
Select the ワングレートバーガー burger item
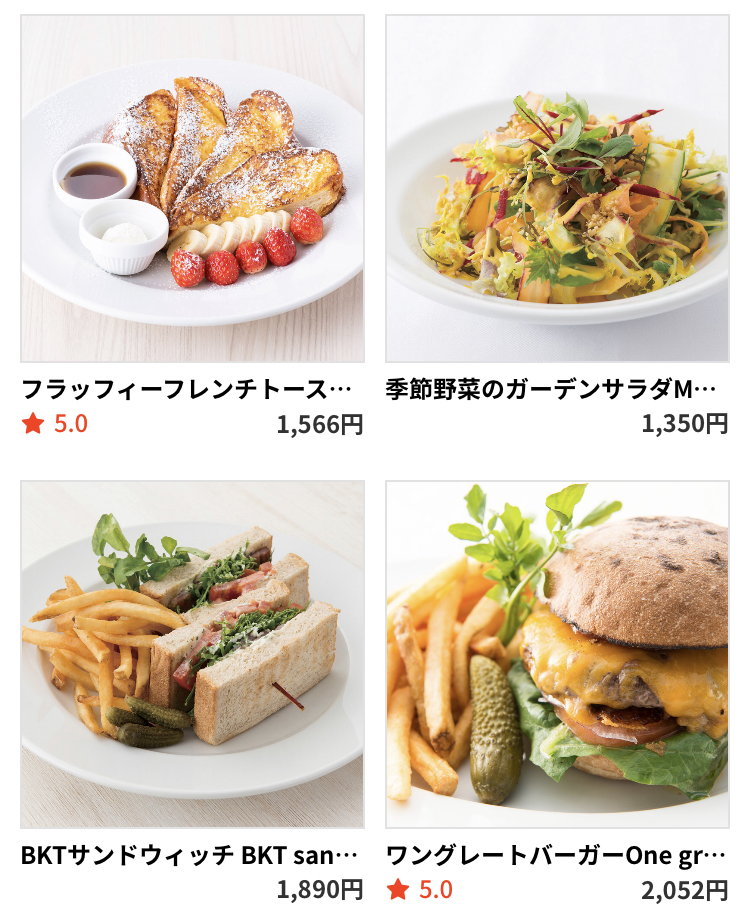[557, 654]
